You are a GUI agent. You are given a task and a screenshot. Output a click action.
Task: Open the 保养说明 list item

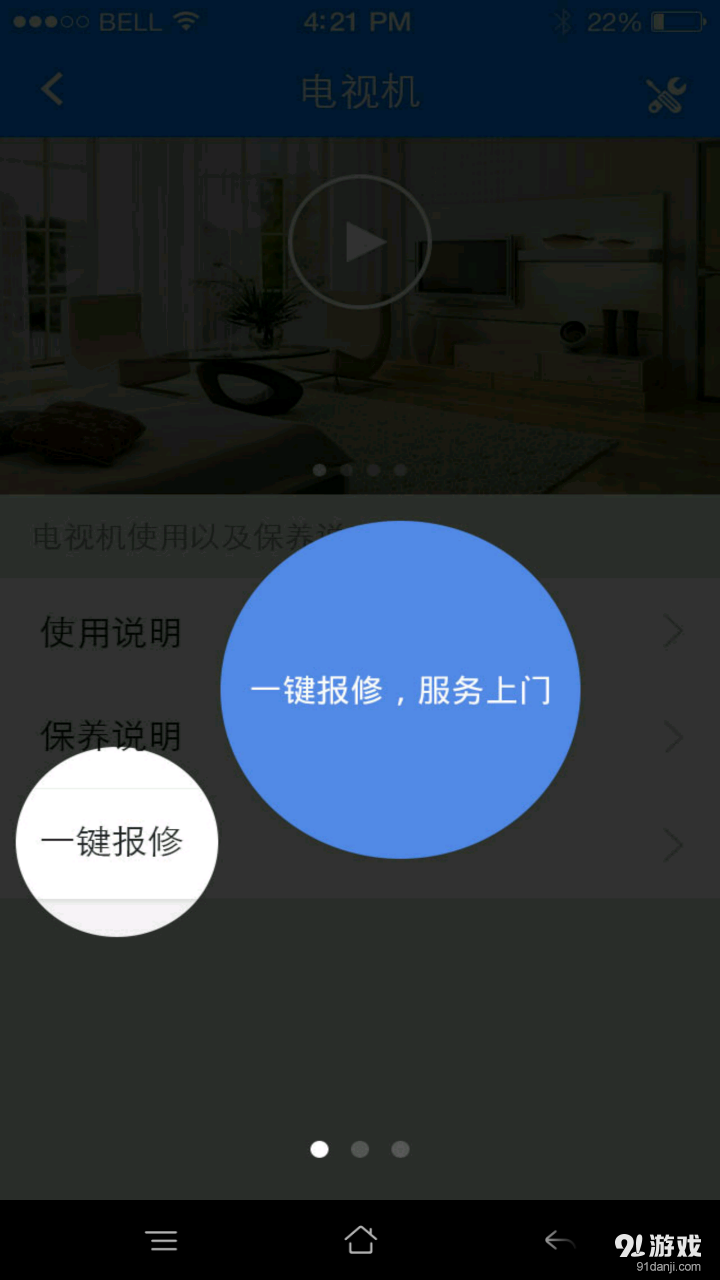coord(110,737)
